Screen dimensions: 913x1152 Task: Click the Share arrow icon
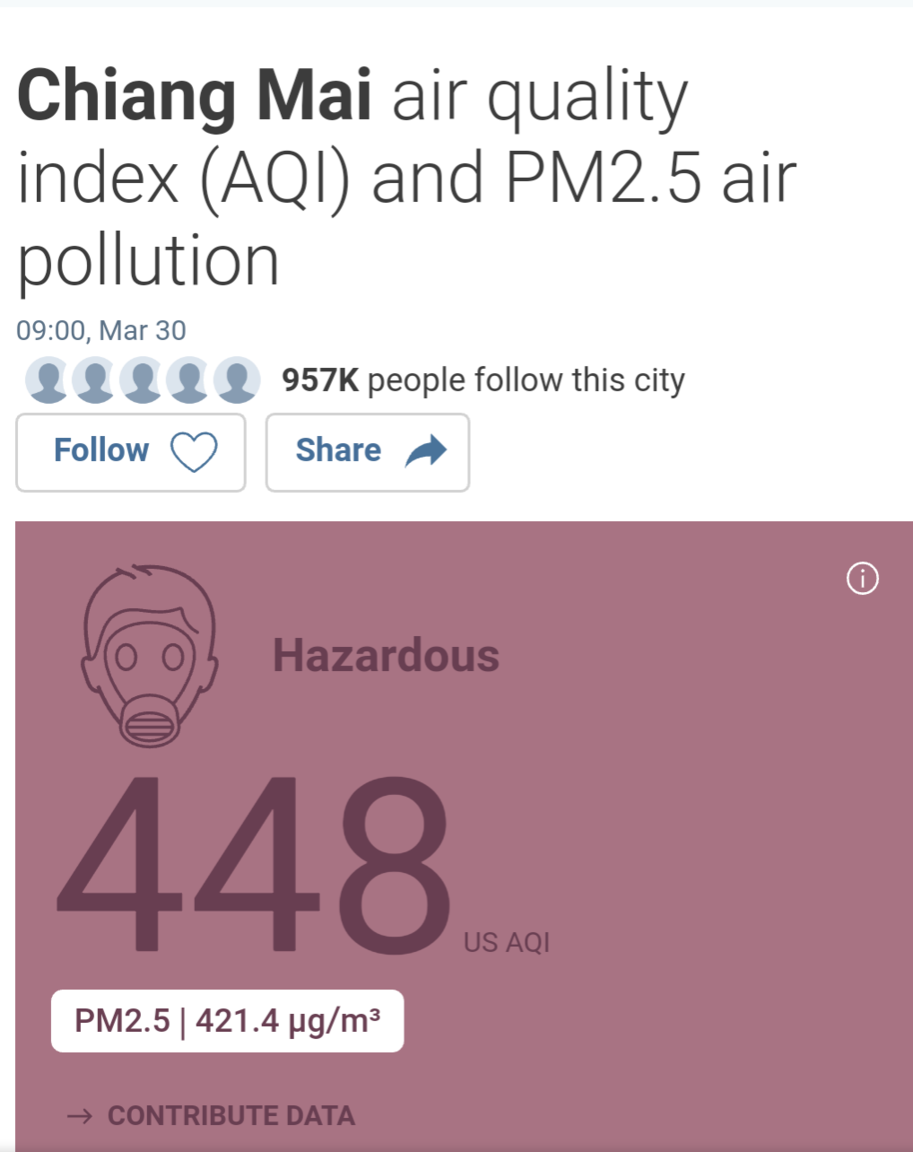tap(427, 450)
